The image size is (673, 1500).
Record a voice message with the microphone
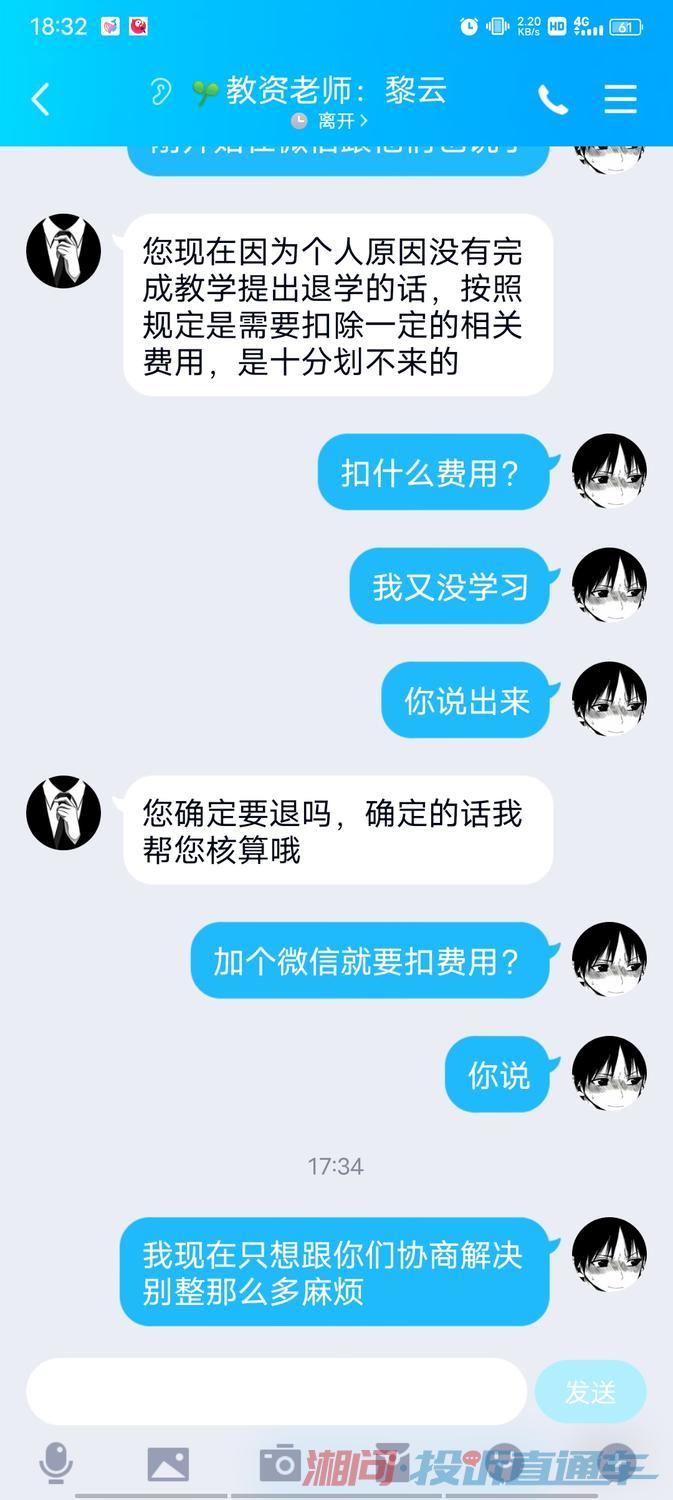click(56, 1463)
